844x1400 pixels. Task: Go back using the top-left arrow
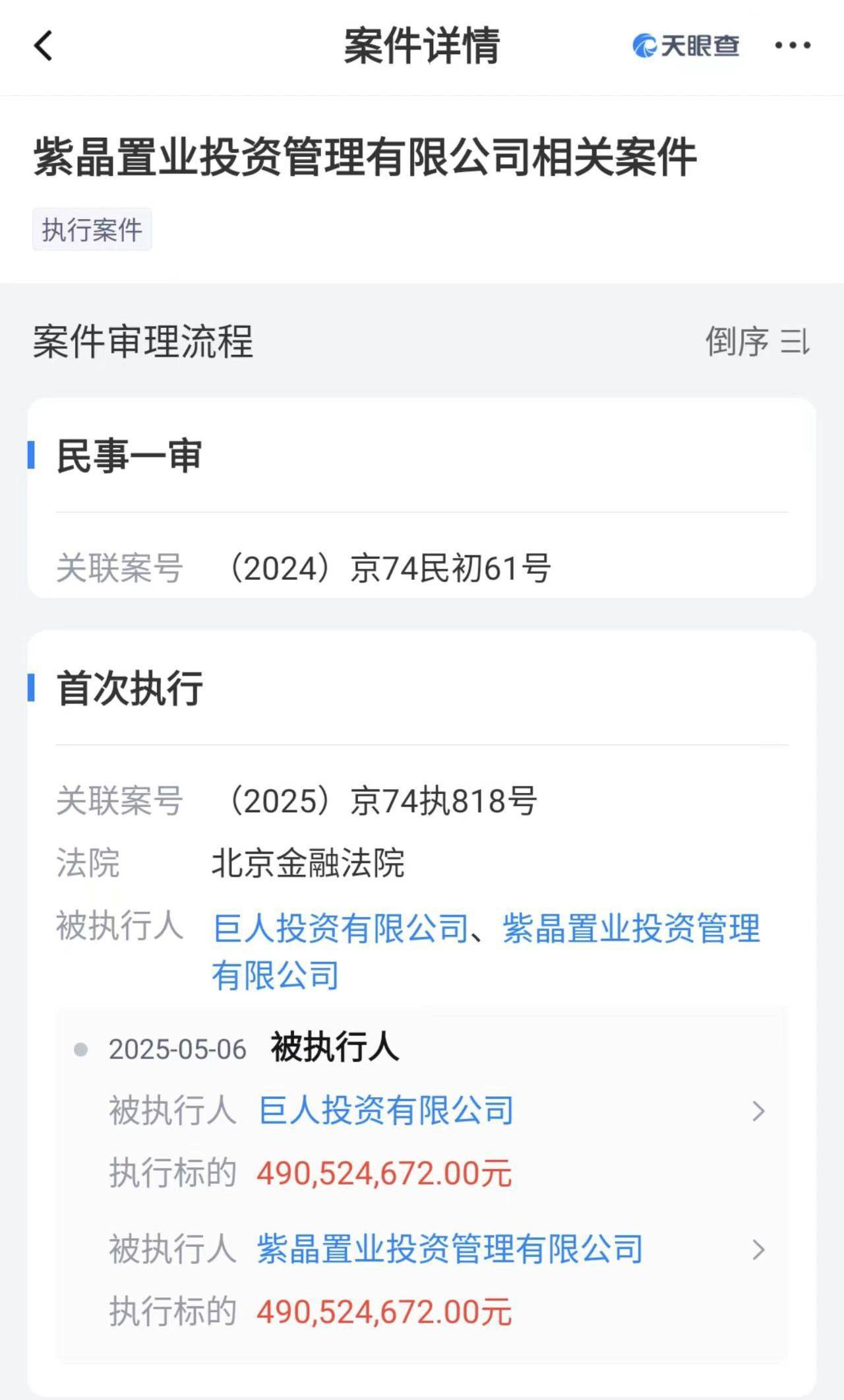pos(44,46)
